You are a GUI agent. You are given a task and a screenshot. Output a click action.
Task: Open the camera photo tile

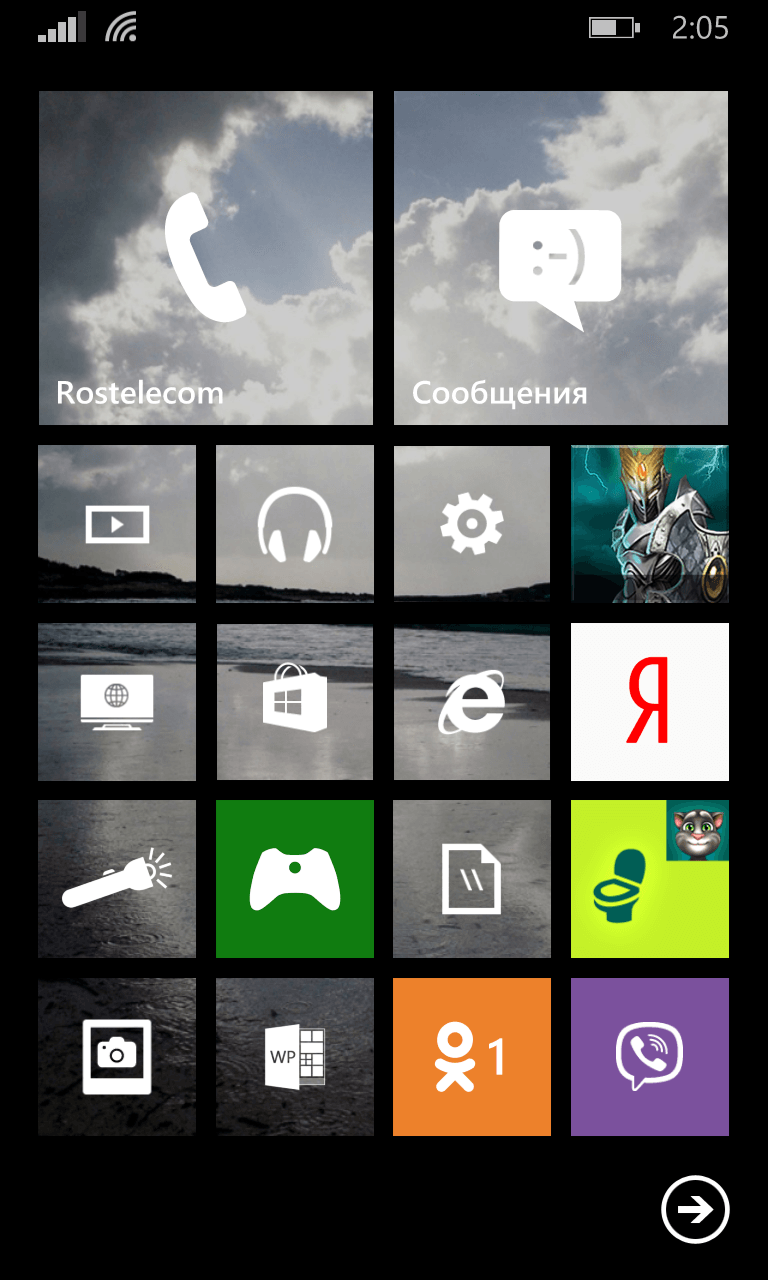(117, 1057)
